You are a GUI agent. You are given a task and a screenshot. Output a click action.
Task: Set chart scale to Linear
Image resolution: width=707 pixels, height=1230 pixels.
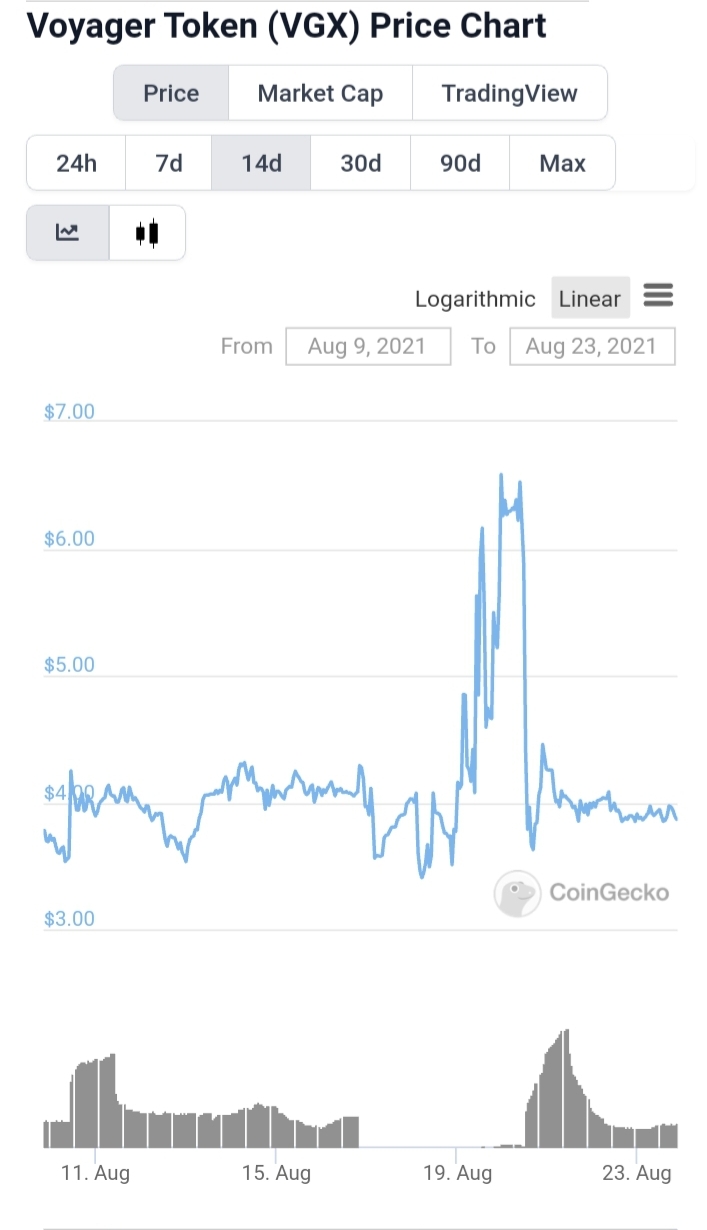(590, 298)
